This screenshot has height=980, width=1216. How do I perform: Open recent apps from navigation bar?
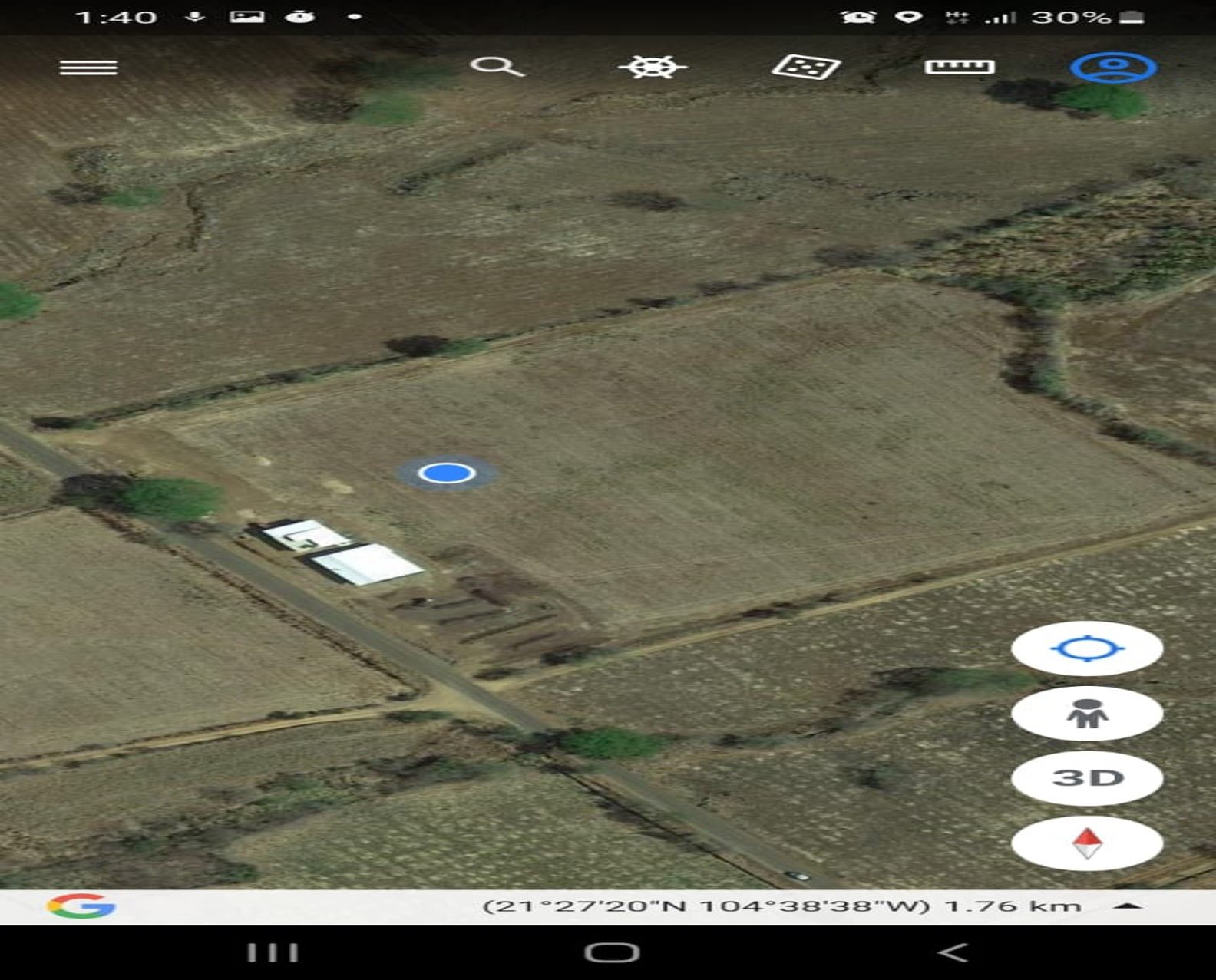point(273,952)
